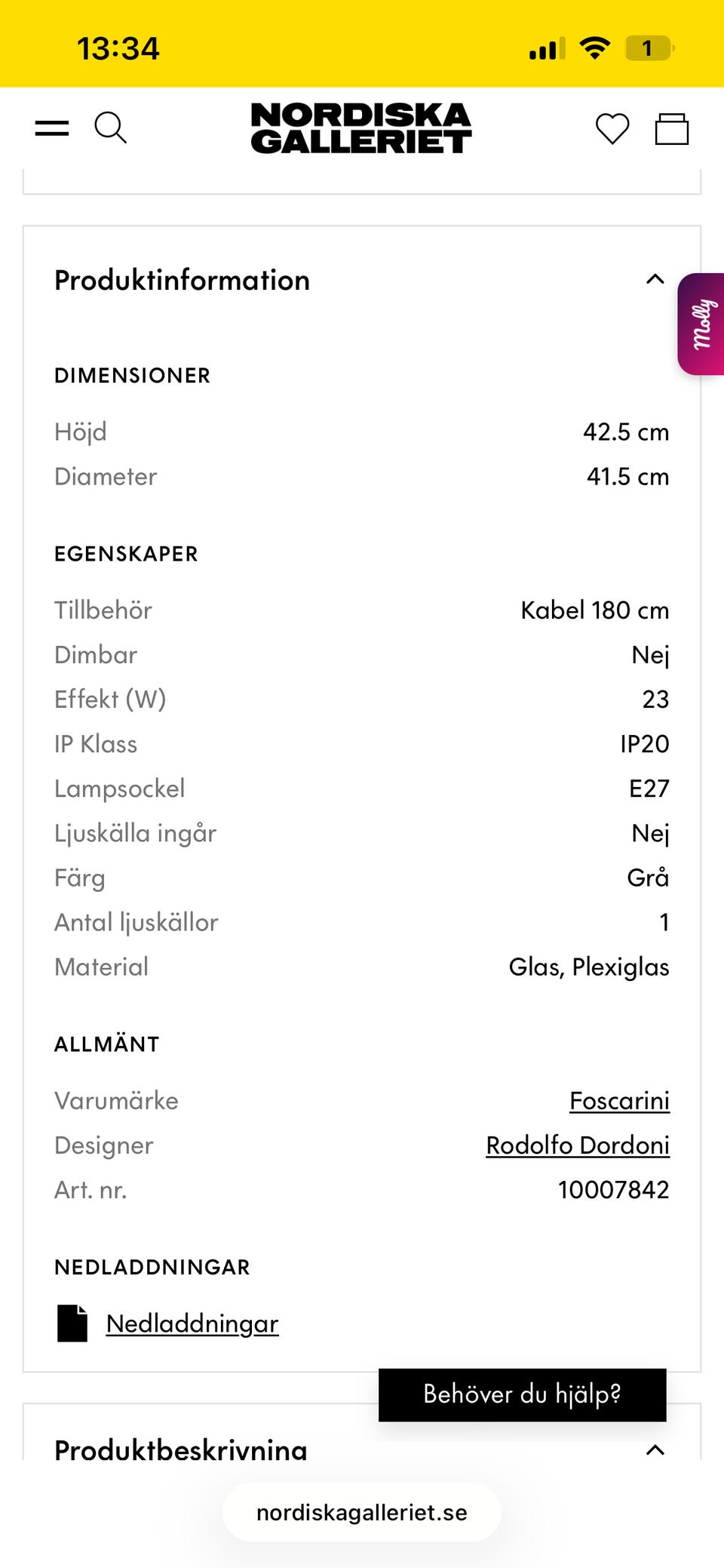724x1568 pixels.
Task: Open the shopping cart
Action: tap(672, 128)
